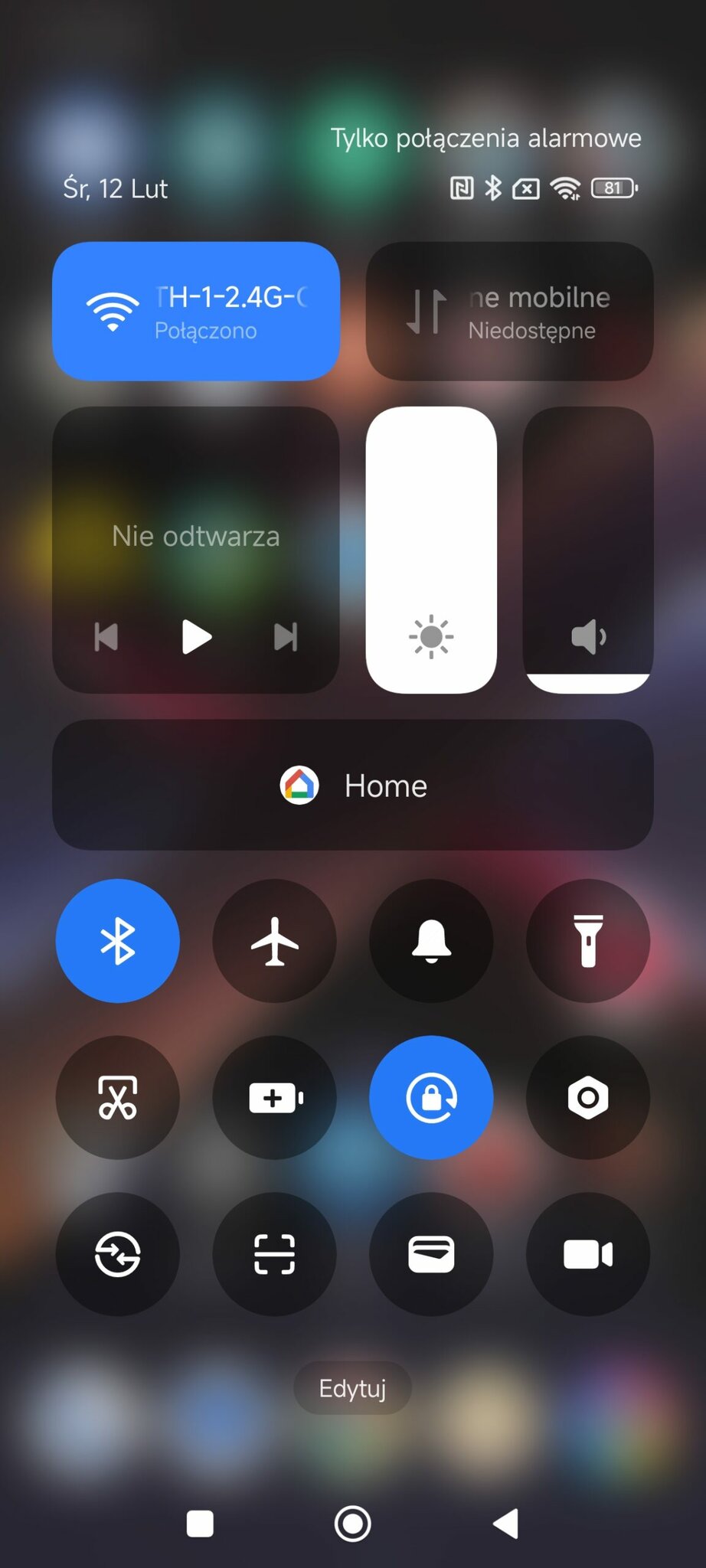
Task: Open the wallet cards tile
Action: [431, 1254]
